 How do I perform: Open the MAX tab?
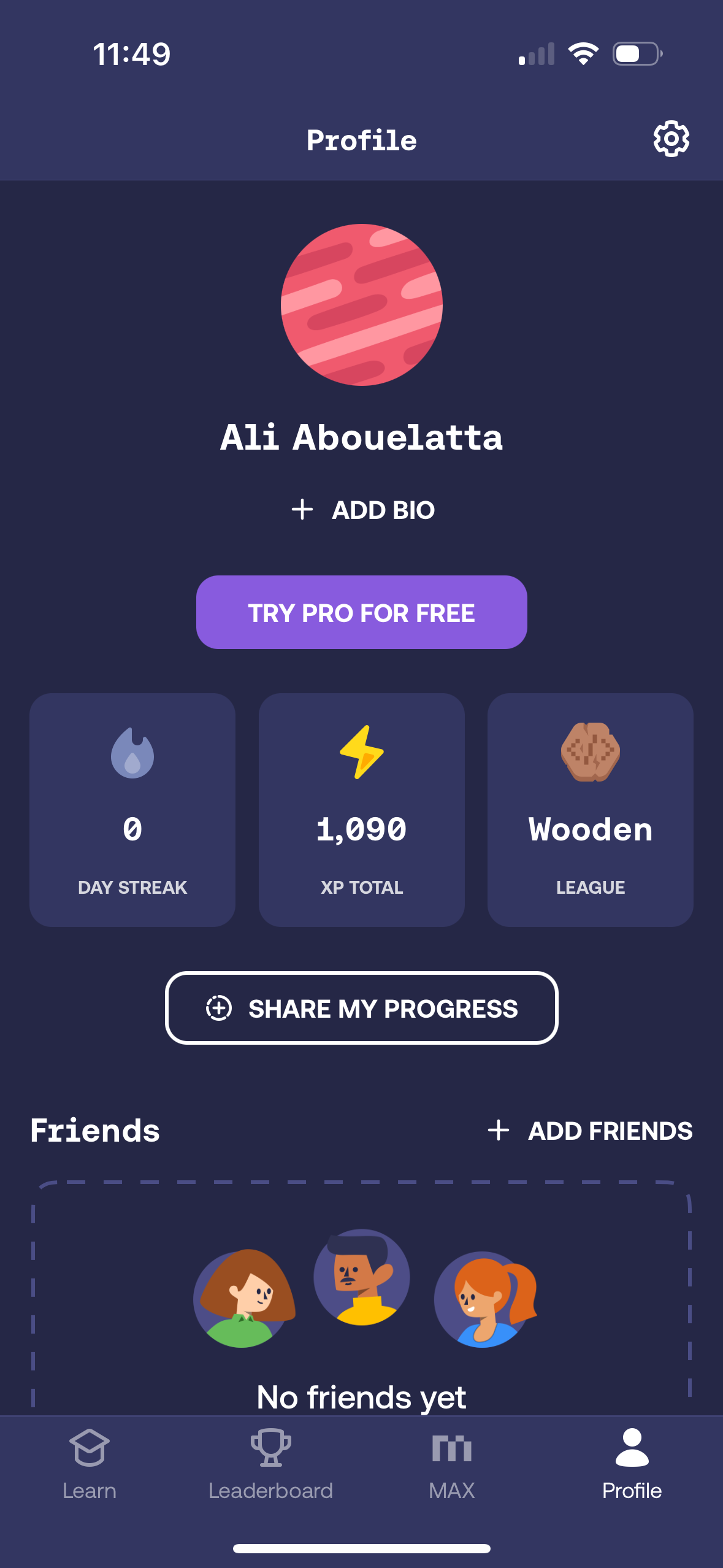point(452,1464)
